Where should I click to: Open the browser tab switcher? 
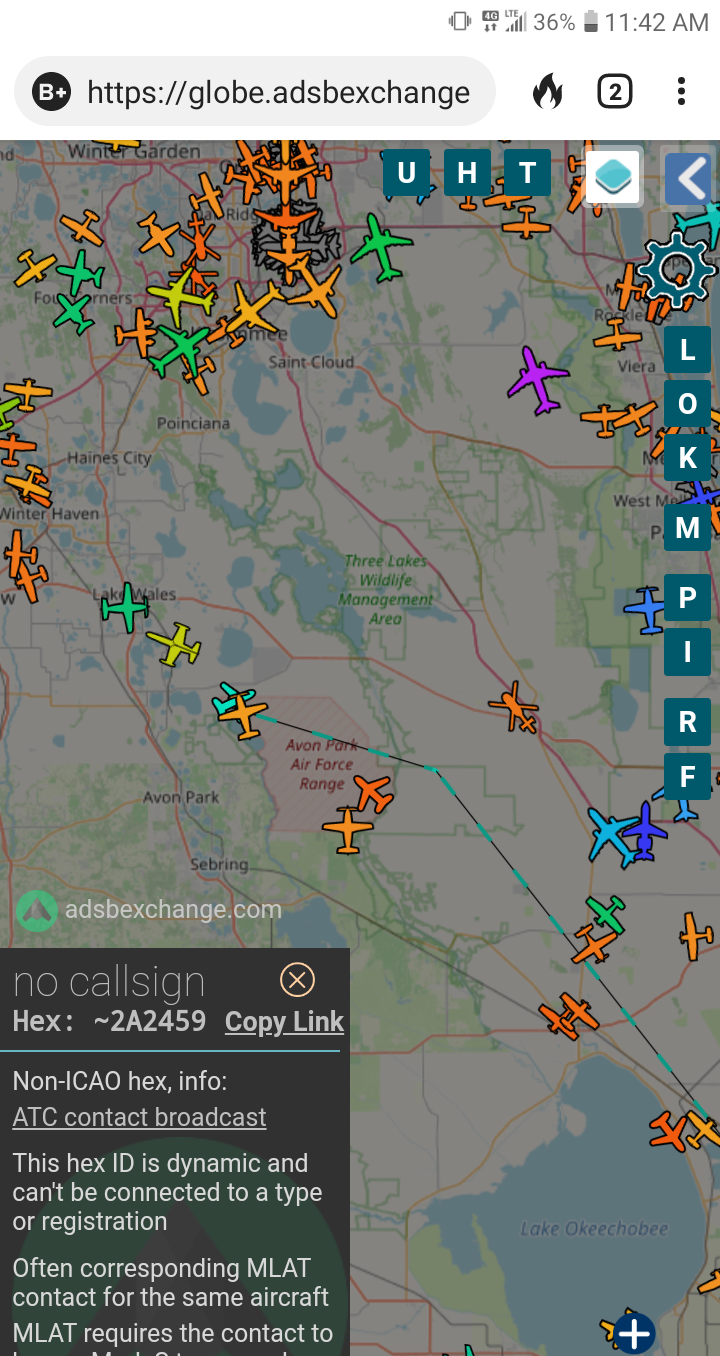point(614,92)
